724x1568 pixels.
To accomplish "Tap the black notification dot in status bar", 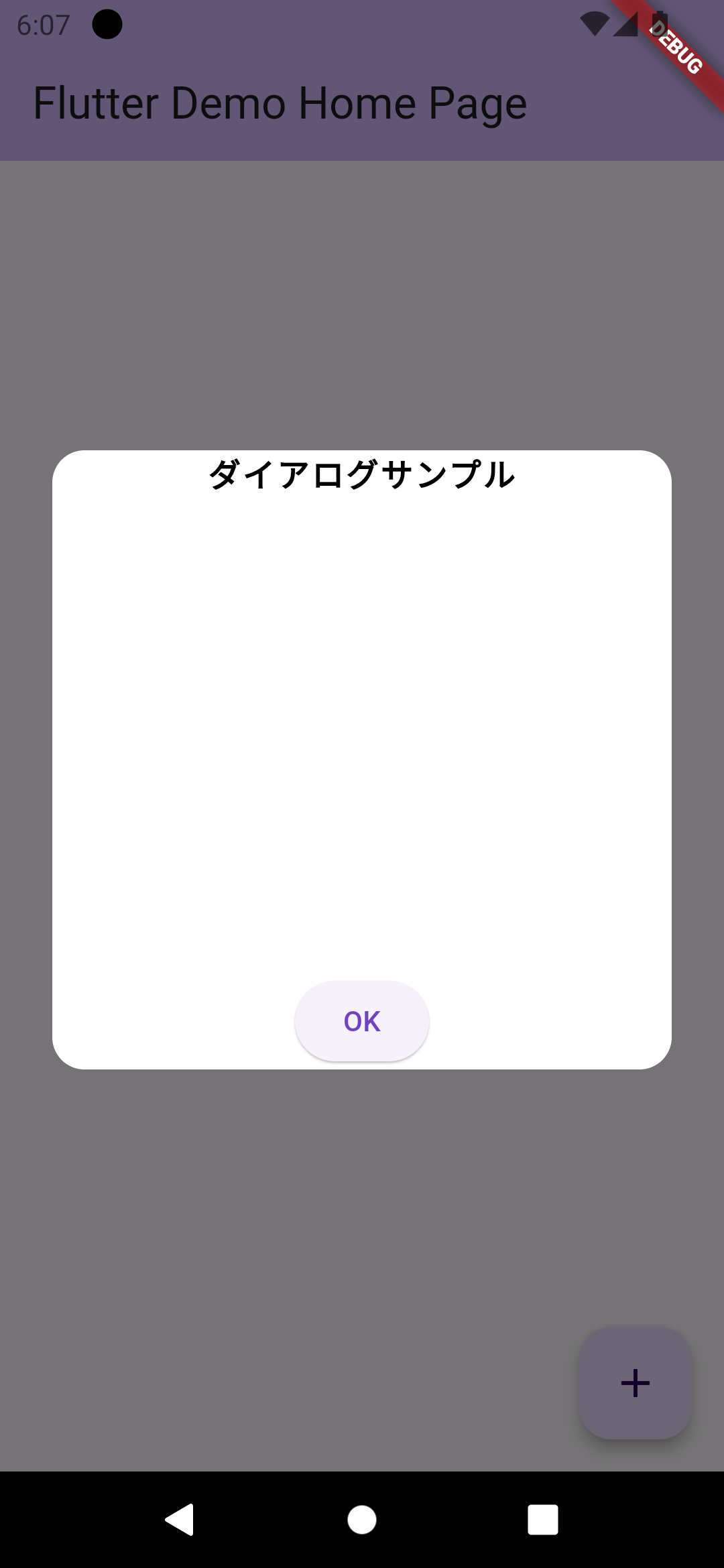I will [107, 25].
